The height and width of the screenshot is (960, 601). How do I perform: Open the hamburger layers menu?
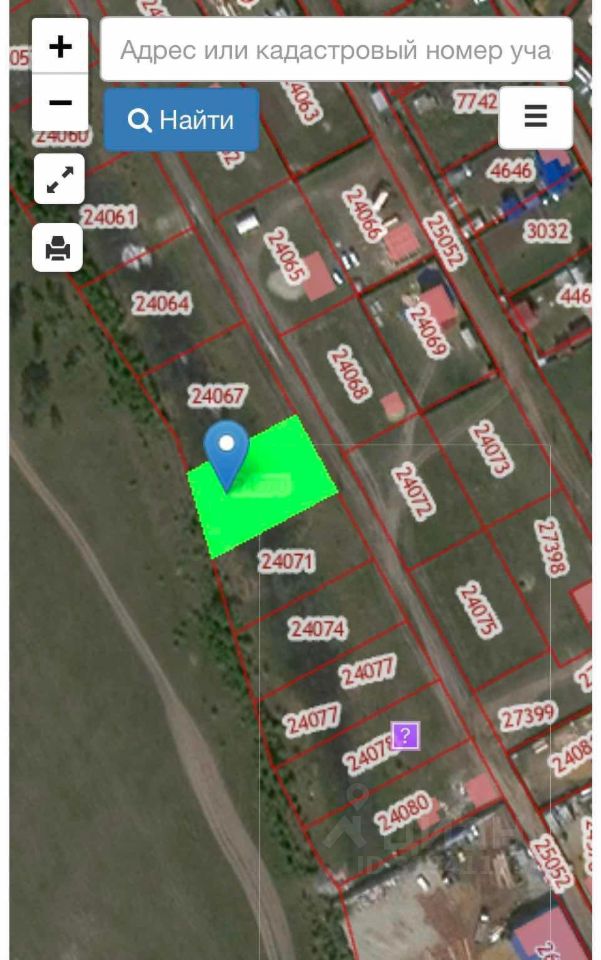click(x=535, y=117)
